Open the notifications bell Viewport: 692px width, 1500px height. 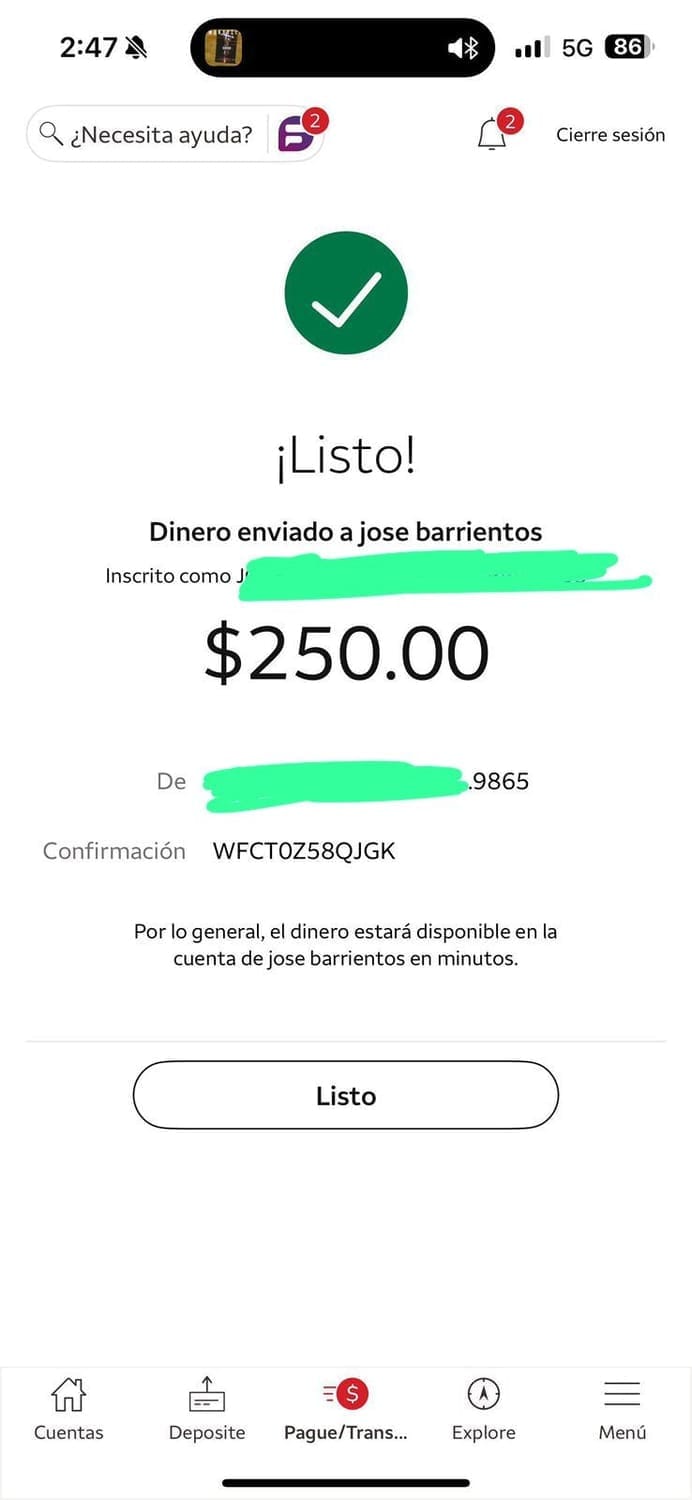(492, 134)
